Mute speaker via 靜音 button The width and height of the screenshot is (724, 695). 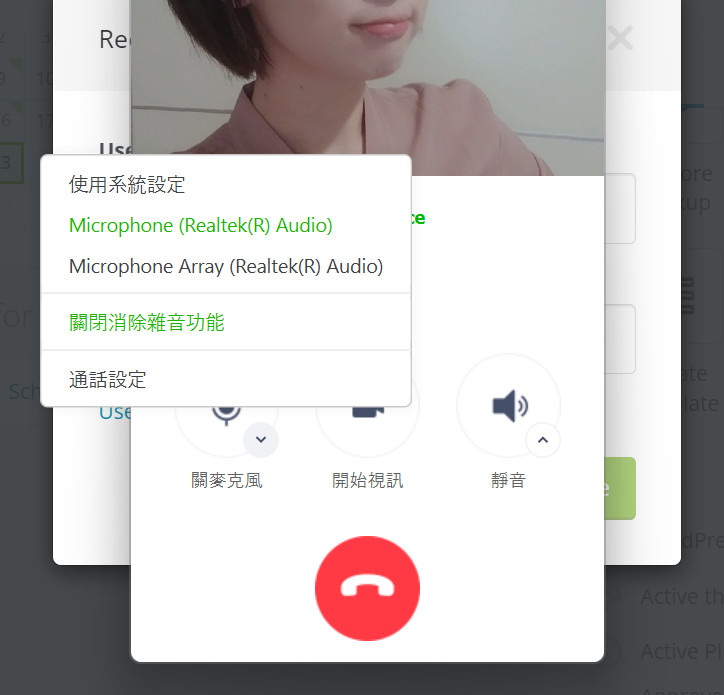(x=508, y=407)
